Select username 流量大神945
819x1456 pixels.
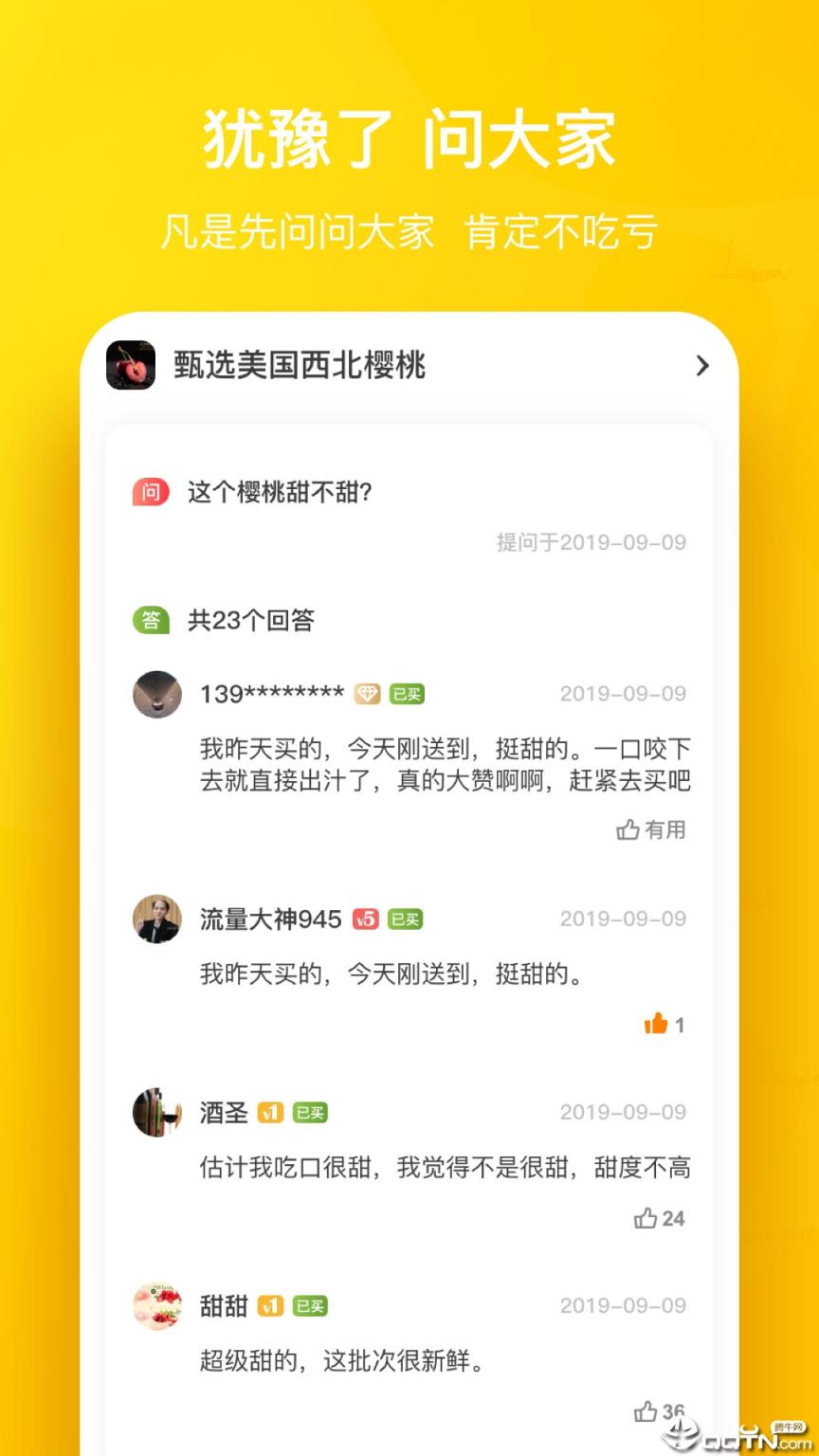tap(270, 919)
